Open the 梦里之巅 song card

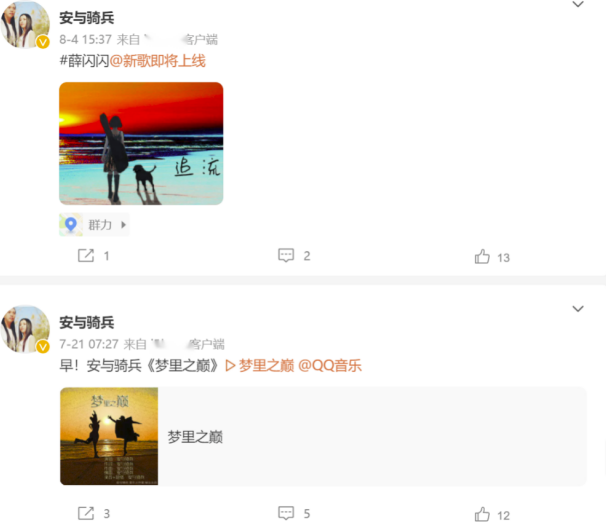(323, 437)
